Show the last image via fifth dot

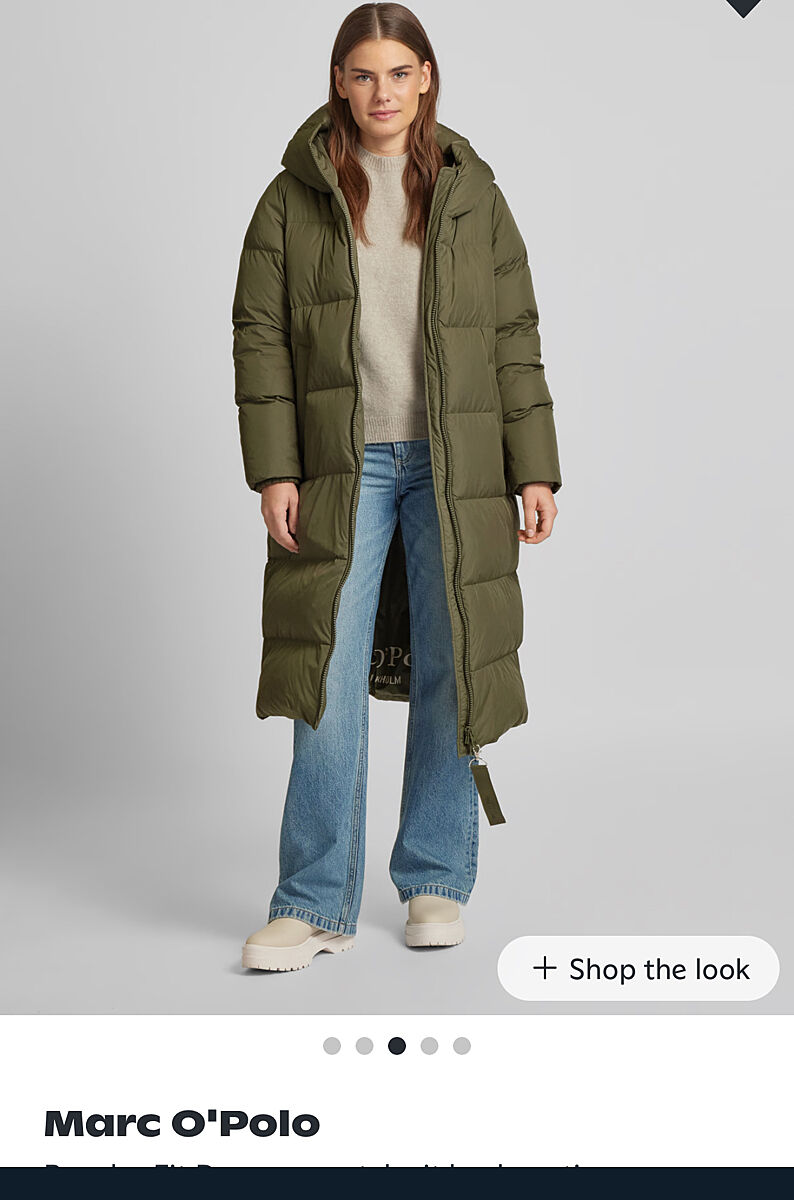coord(461,1046)
